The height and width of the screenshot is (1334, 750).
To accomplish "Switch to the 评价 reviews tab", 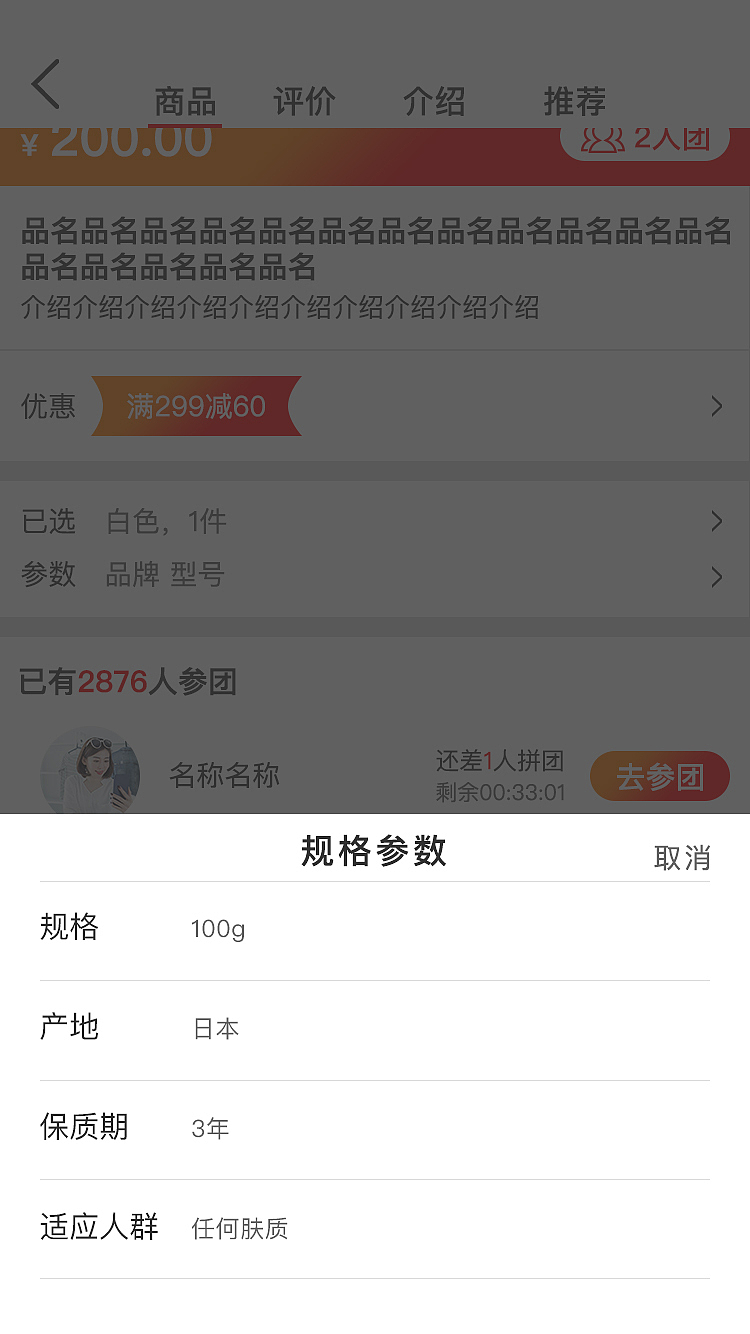I will pyautogui.click(x=305, y=101).
